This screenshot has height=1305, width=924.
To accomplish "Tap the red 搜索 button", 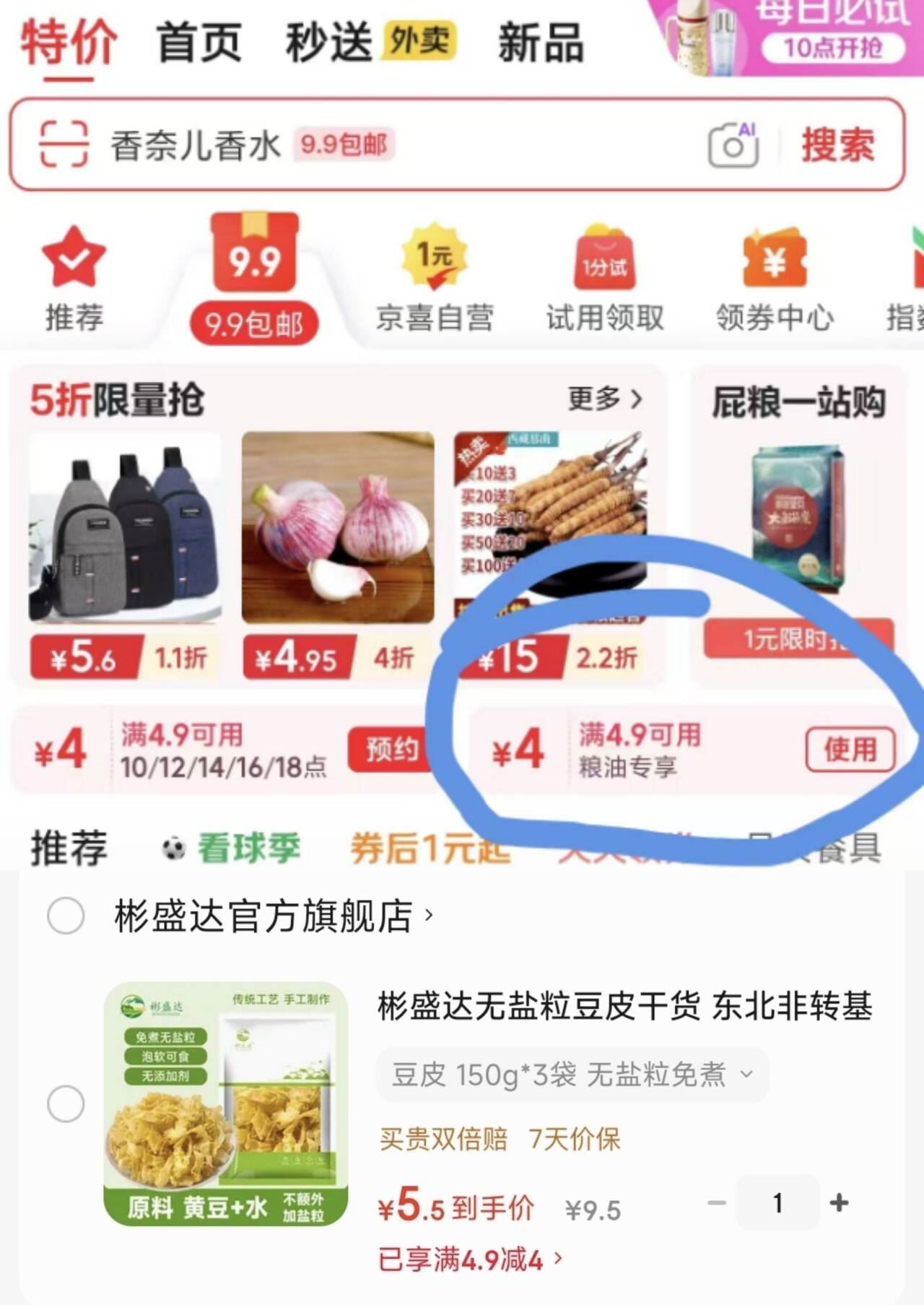I will pos(837,144).
